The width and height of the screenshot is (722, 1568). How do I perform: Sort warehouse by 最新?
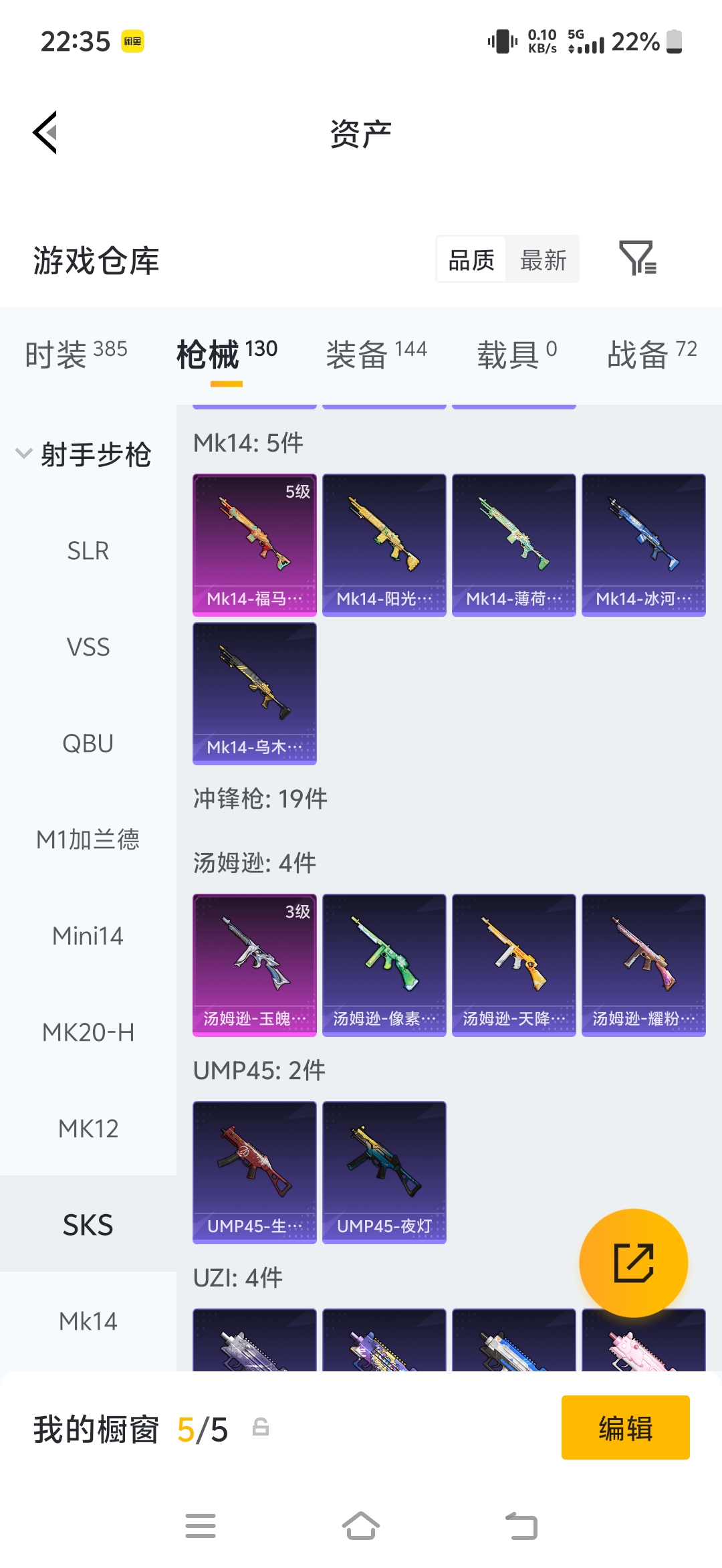(x=543, y=260)
